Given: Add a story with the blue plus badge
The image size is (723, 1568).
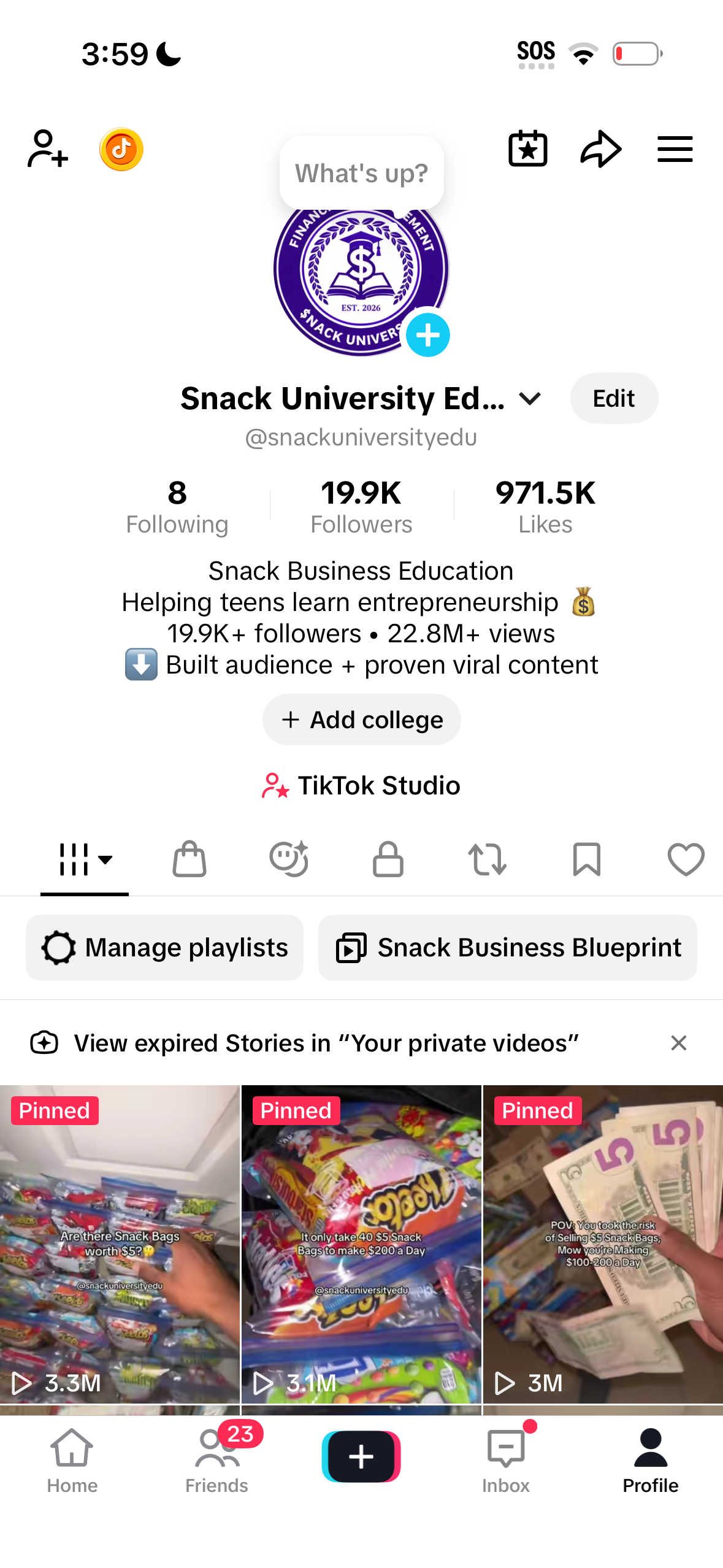Looking at the screenshot, I should [x=428, y=335].
